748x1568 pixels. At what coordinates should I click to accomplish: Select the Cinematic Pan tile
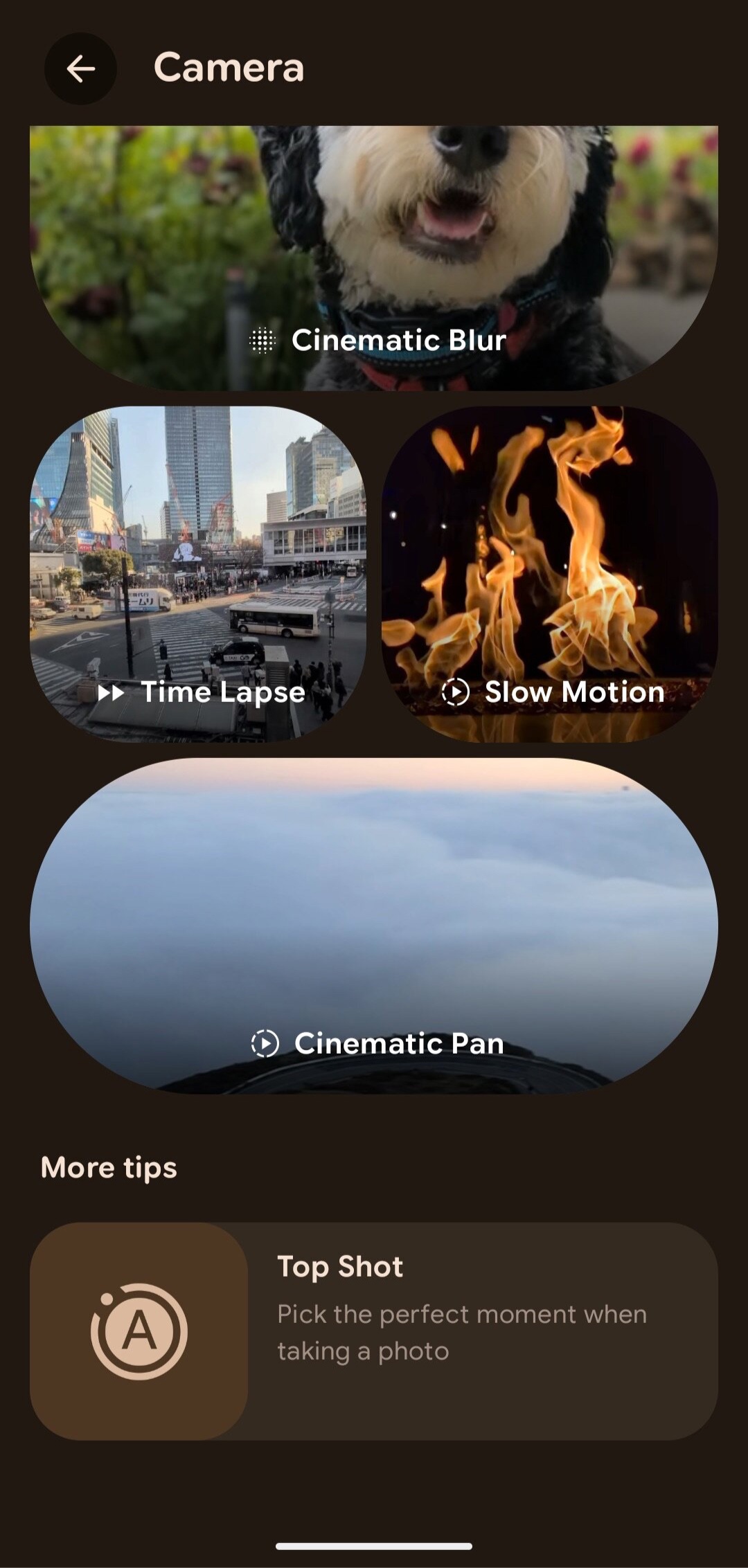[374, 926]
